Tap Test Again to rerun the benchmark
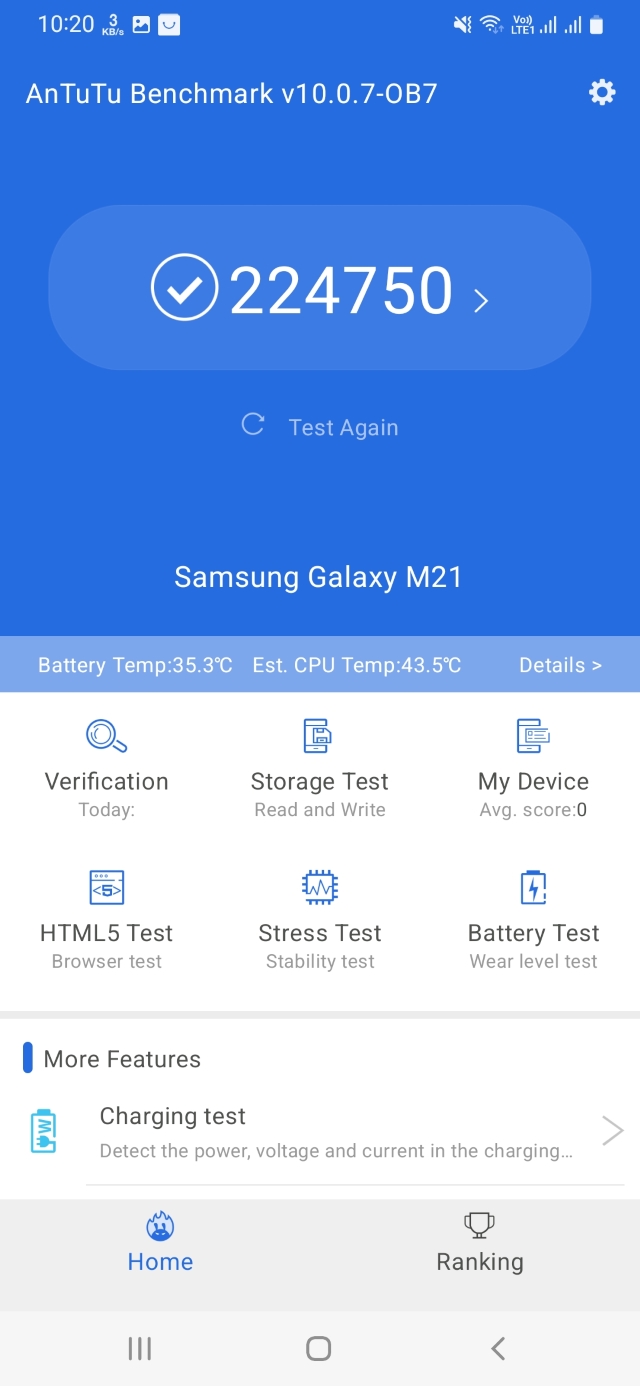 pos(320,427)
